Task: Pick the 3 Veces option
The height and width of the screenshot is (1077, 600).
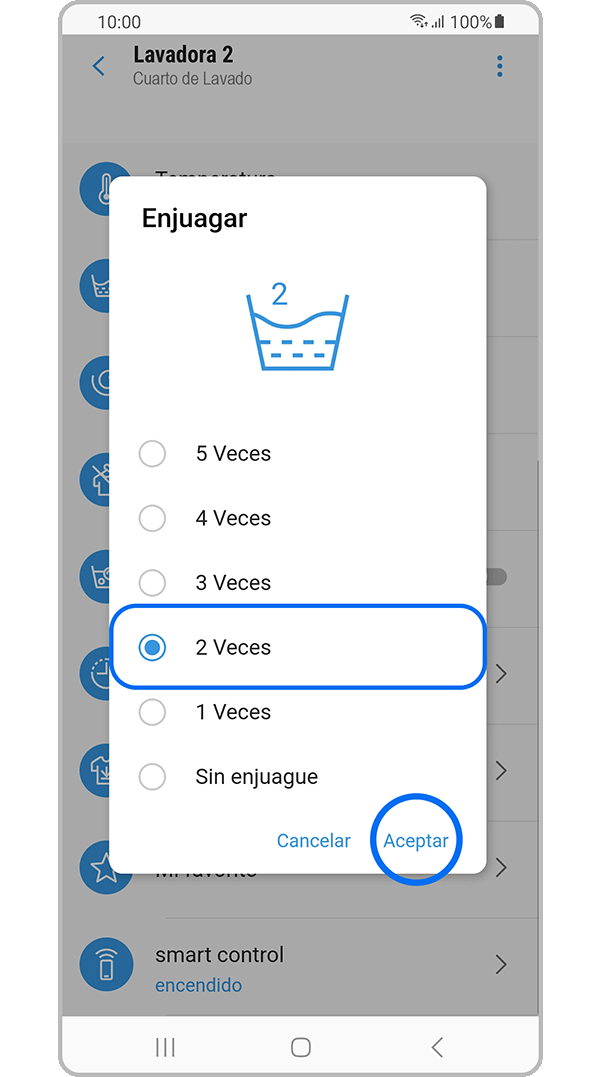Action: point(153,583)
